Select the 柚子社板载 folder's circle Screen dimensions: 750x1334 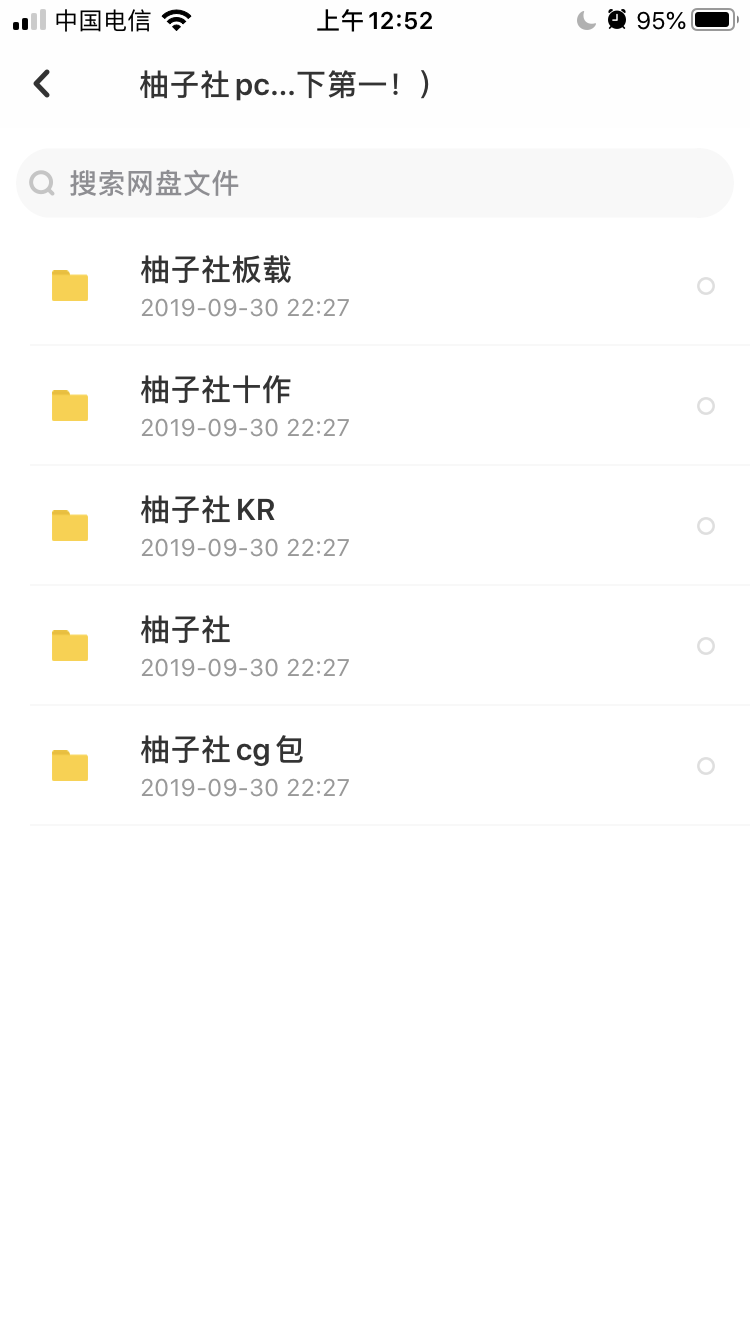tap(706, 286)
